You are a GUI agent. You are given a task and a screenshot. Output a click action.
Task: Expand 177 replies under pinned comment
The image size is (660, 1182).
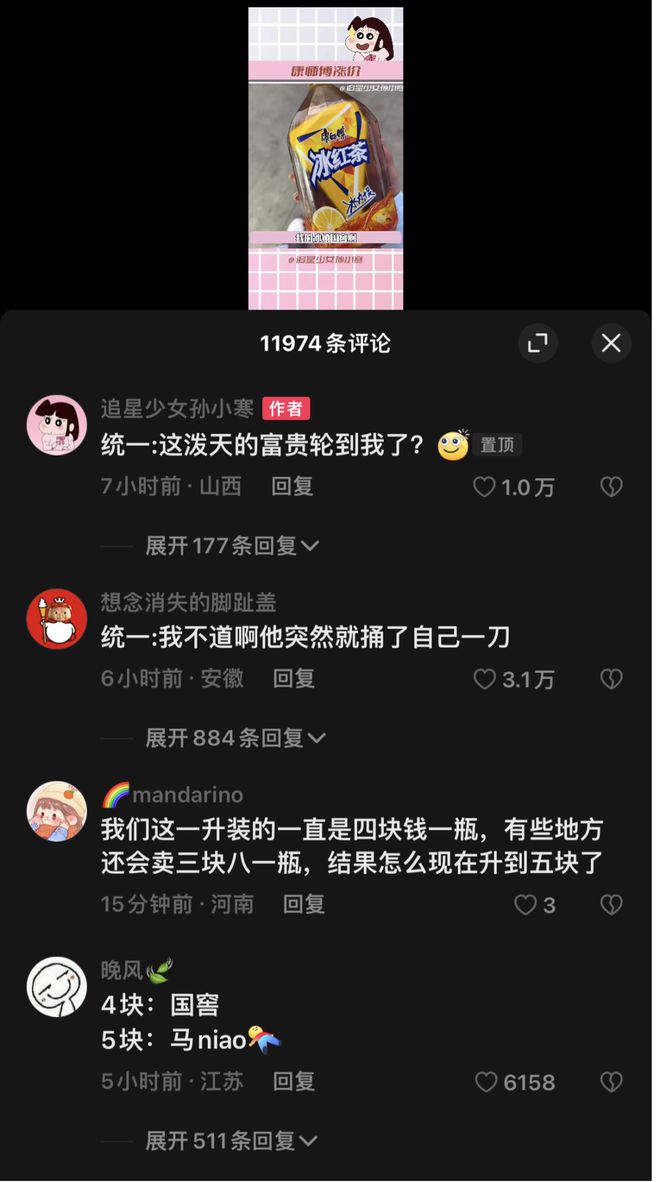[232, 545]
